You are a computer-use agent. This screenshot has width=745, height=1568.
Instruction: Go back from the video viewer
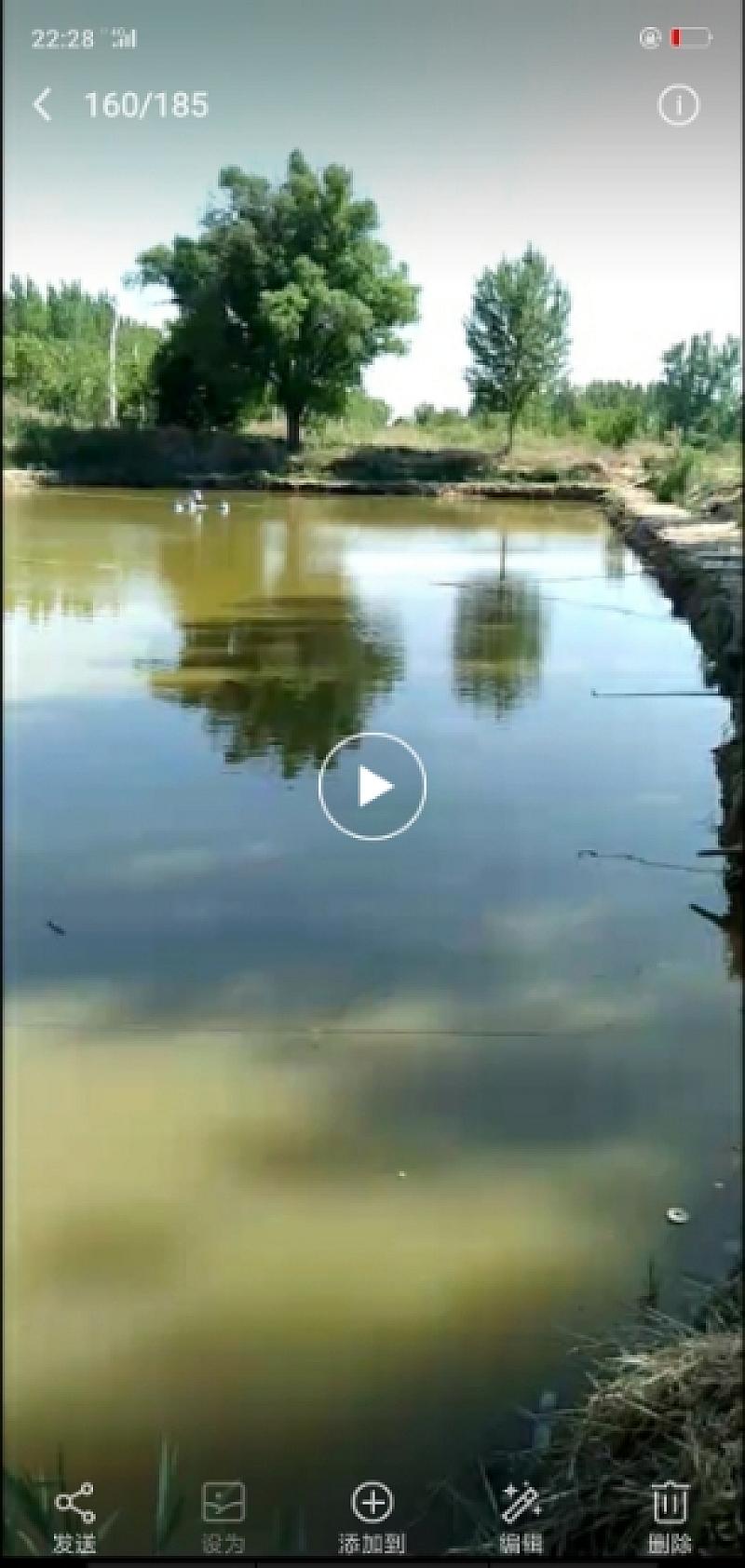click(x=42, y=104)
